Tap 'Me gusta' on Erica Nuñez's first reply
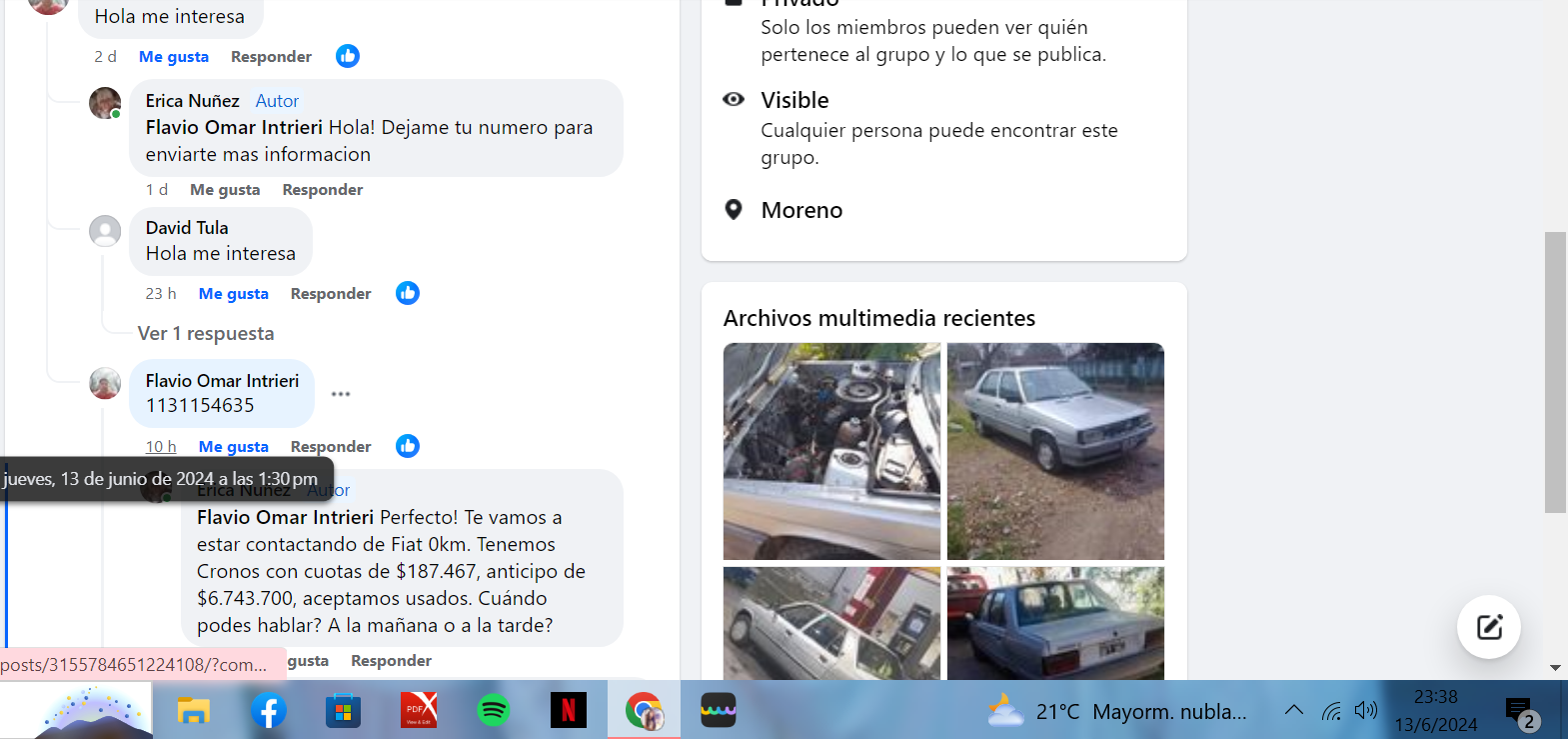This screenshot has height=739, width=1568. coord(225,190)
